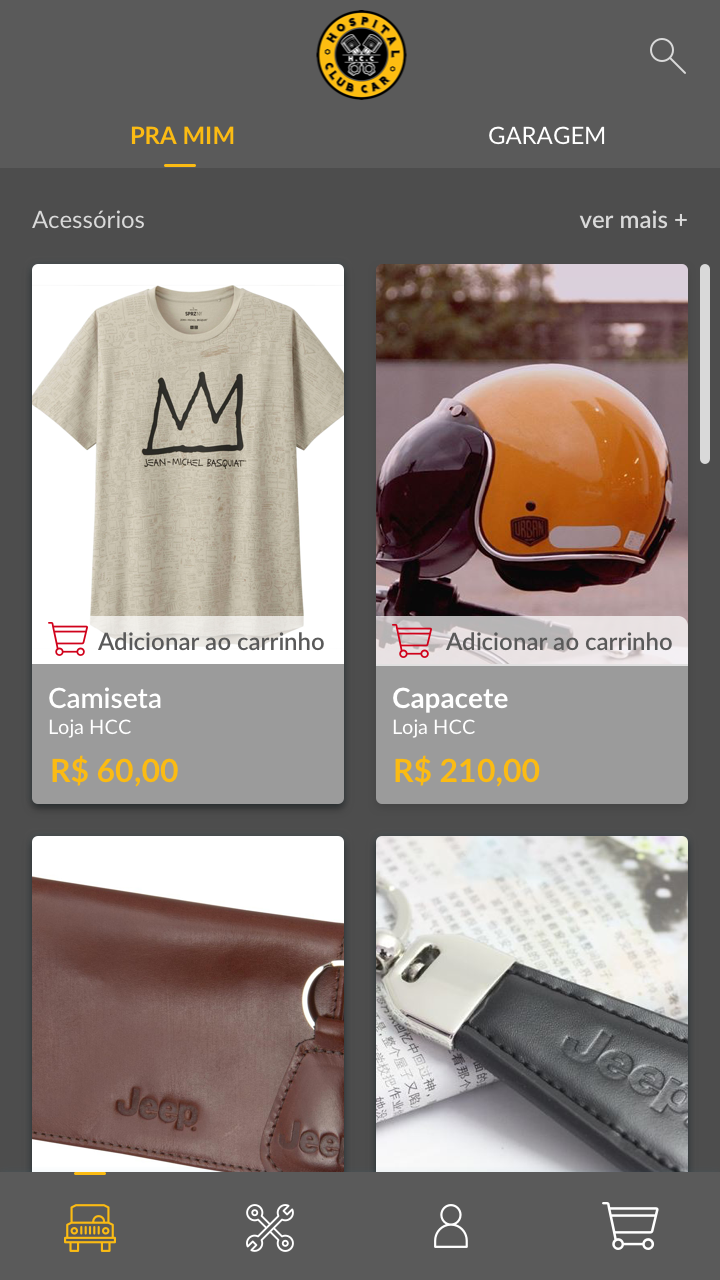Tap 'ver mais +' for Acessórios

click(x=633, y=220)
